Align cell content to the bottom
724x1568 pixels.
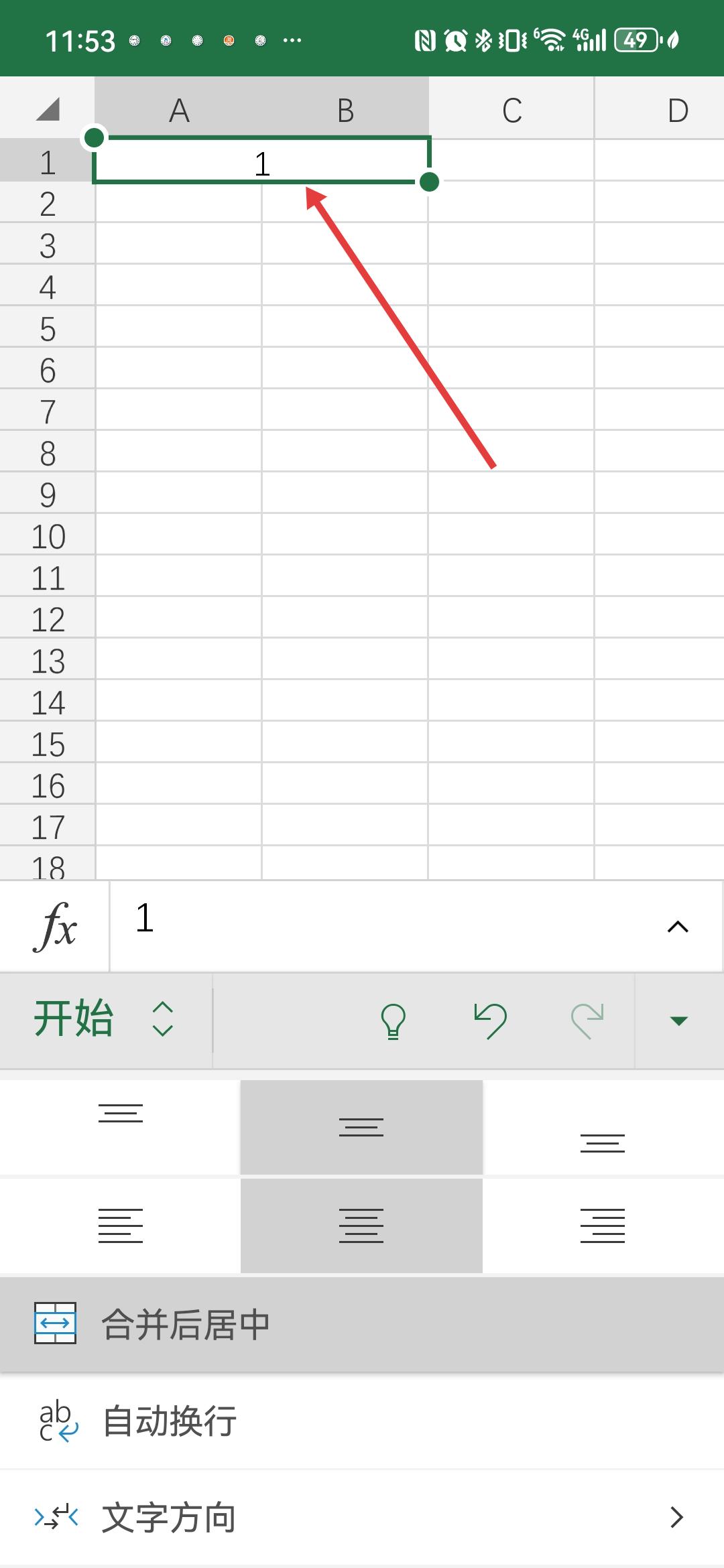[602, 1127]
